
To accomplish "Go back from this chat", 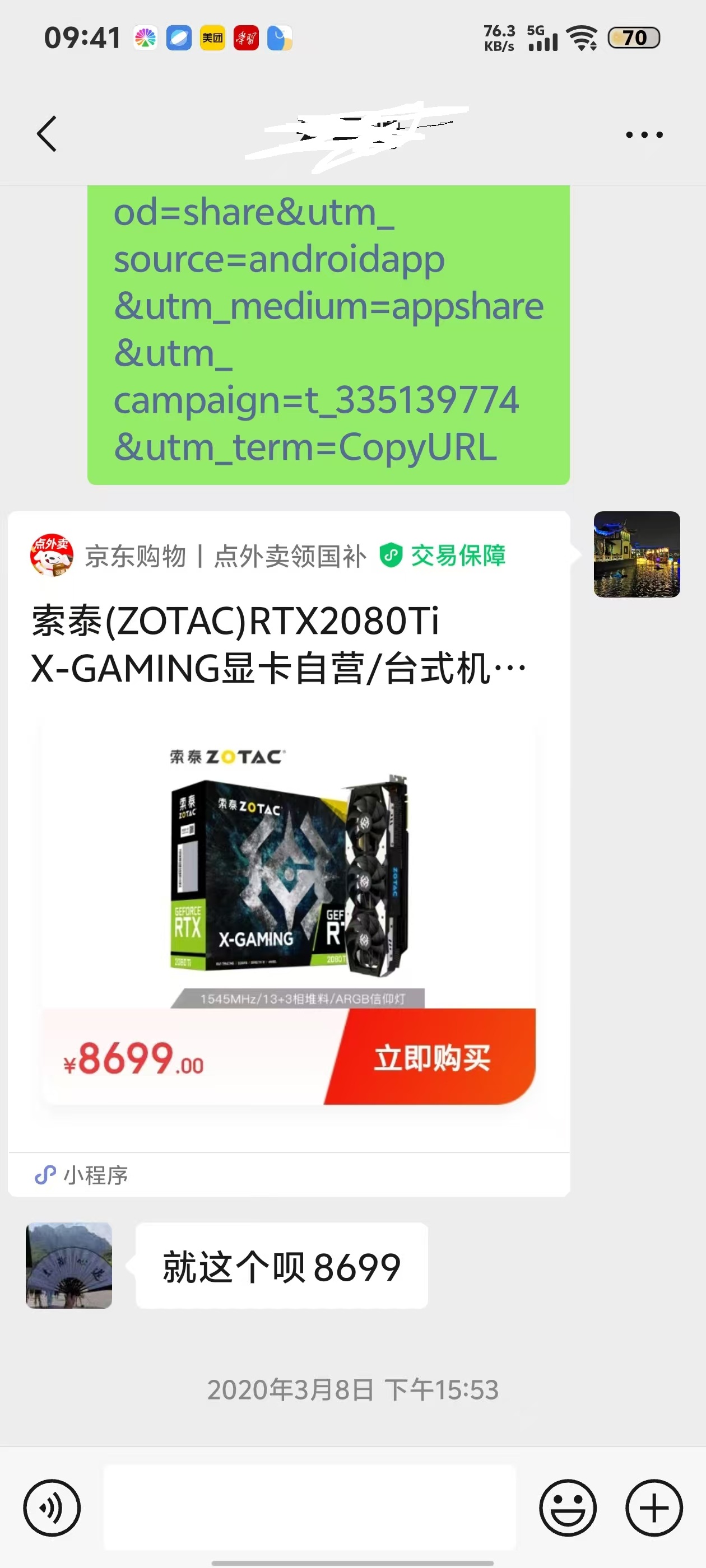I will tap(47, 133).
